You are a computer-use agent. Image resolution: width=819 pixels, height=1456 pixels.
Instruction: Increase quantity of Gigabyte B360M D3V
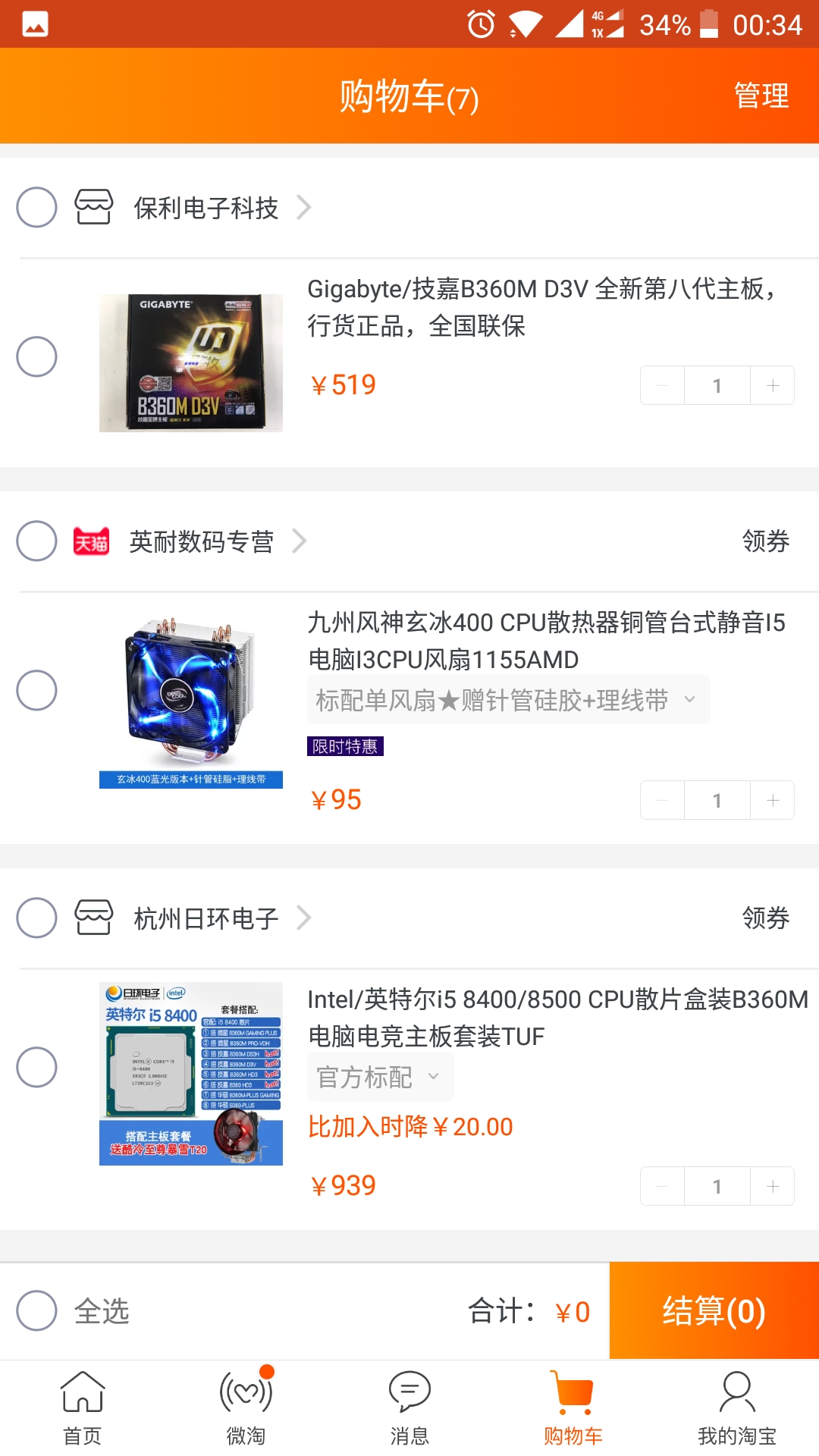point(772,386)
